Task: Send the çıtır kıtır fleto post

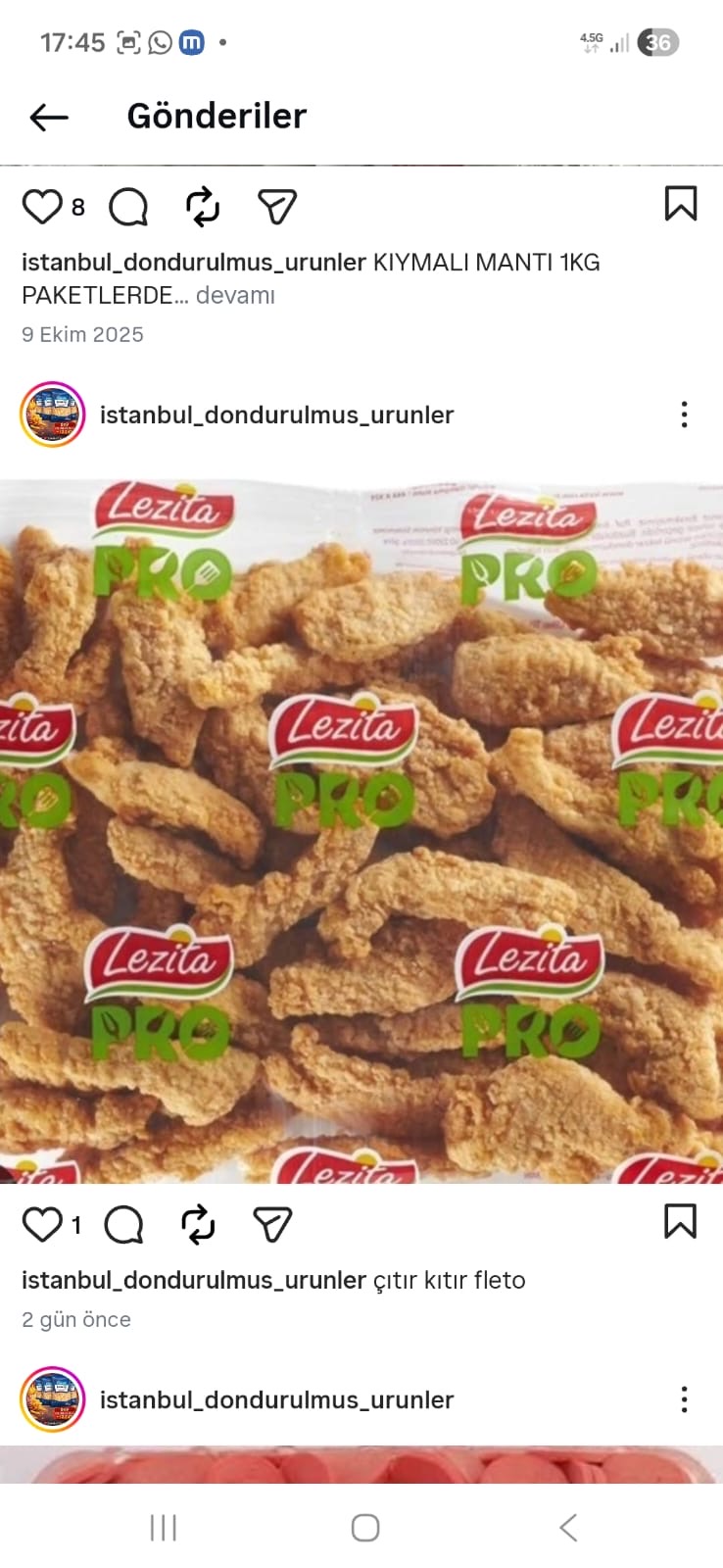Action: [x=273, y=1224]
